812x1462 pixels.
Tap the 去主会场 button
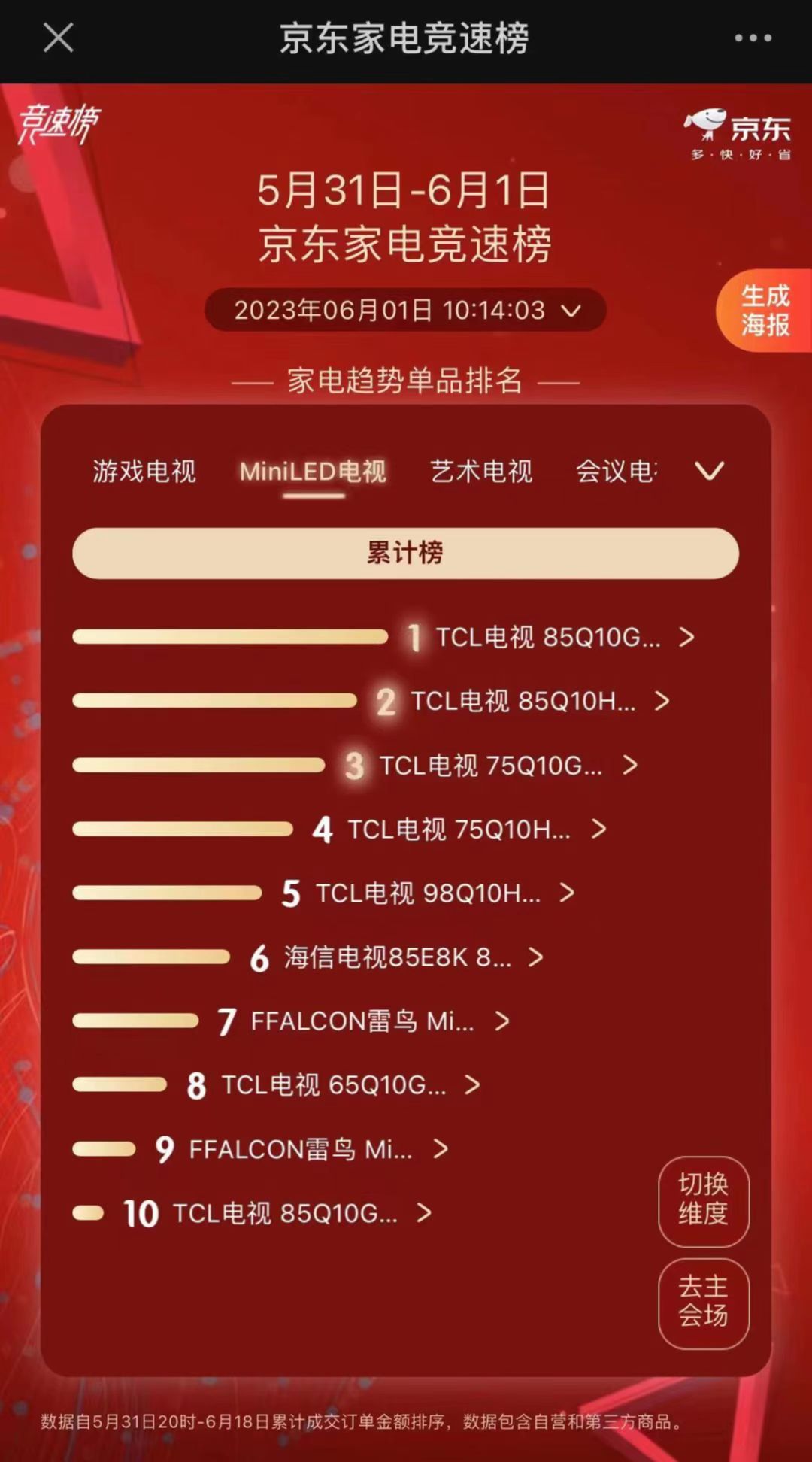[702, 1306]
